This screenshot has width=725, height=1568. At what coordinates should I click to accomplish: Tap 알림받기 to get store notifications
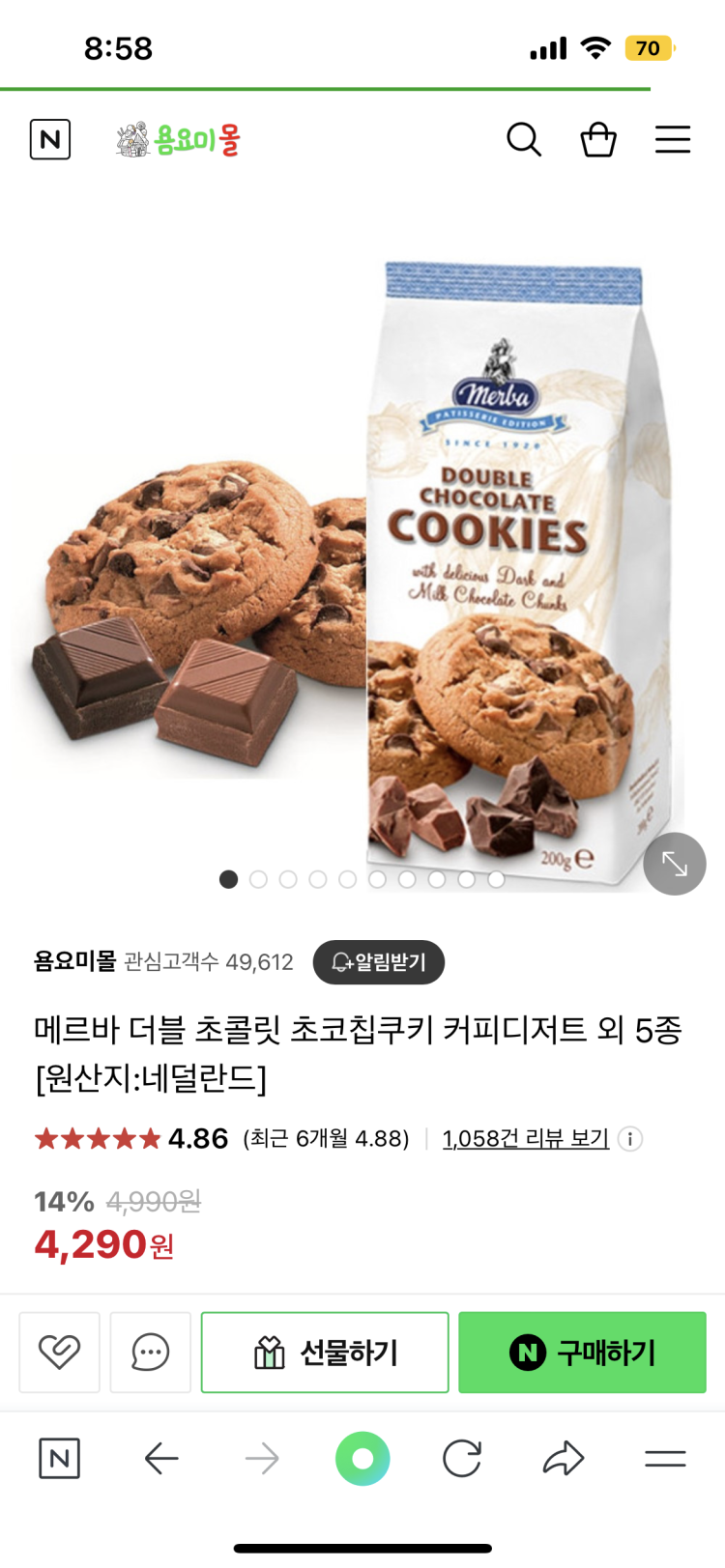[x=379, y=962]
